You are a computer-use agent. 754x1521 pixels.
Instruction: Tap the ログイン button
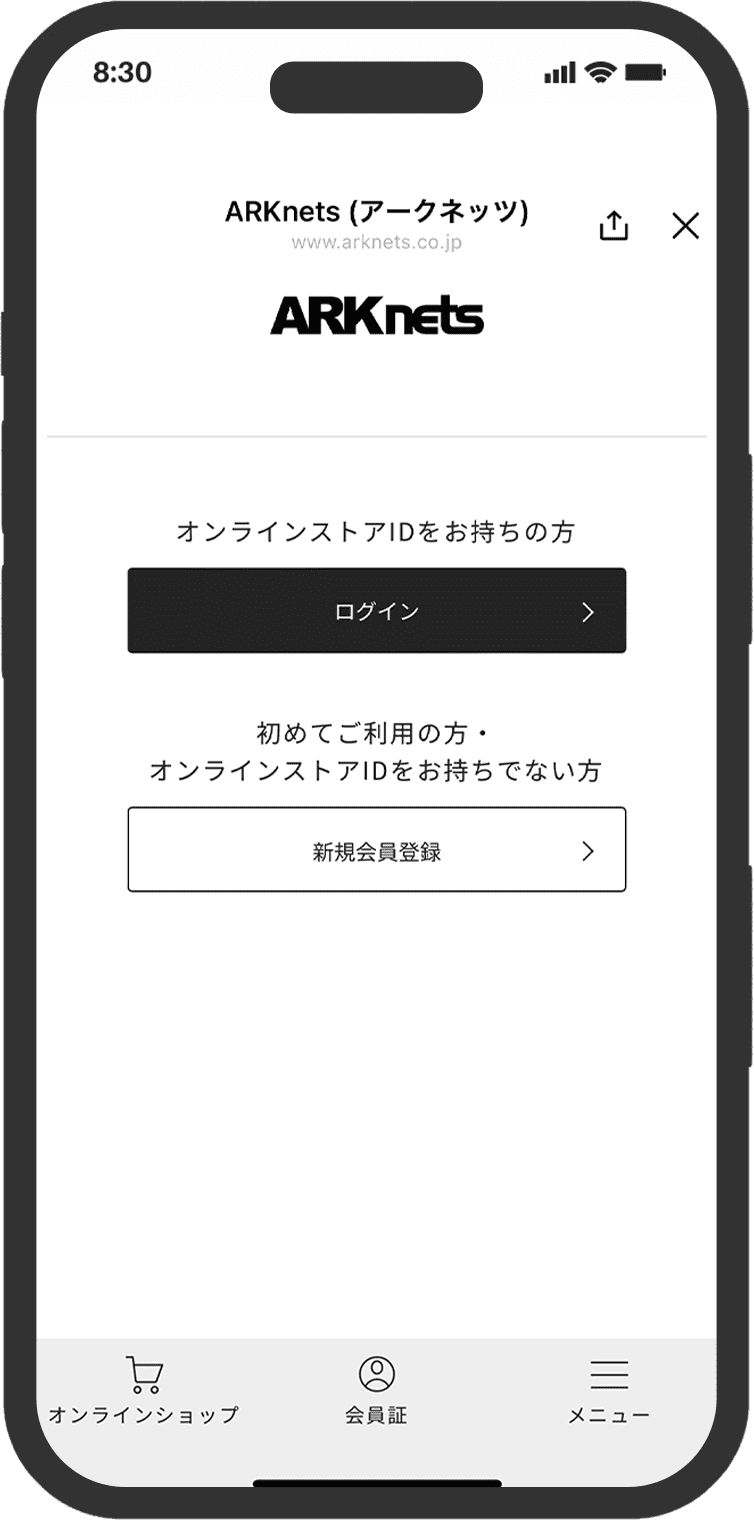tap(377, 611)
